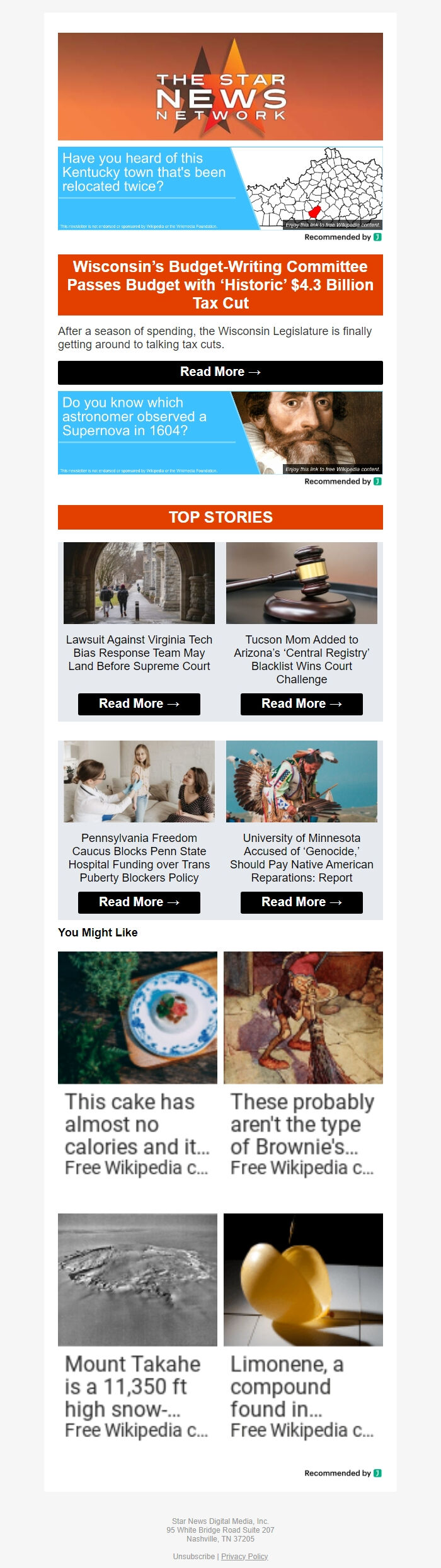The image size is (441, 1568).
Task: Unsubscribe from this newsletter
Action: (194, 1556)
